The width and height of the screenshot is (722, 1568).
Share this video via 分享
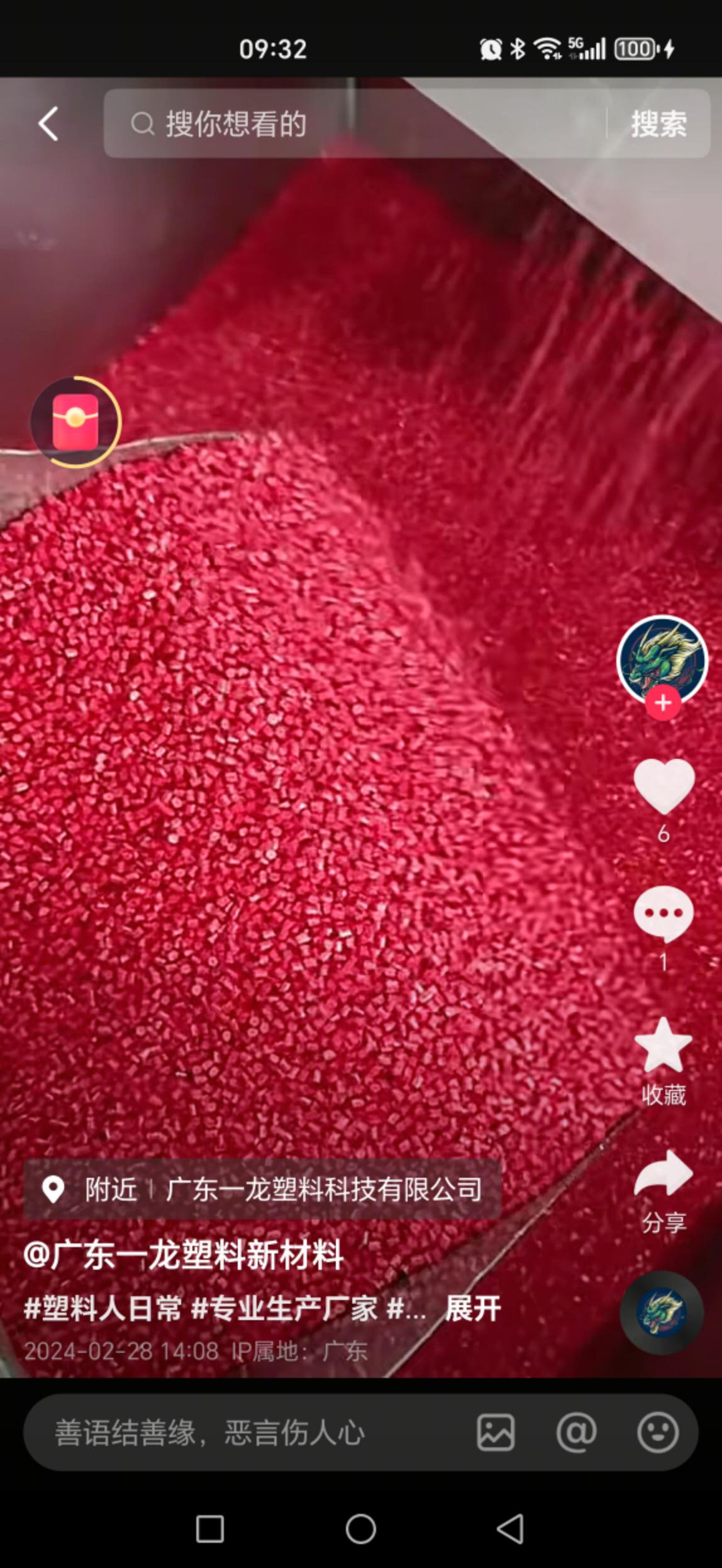[664, 1175]
